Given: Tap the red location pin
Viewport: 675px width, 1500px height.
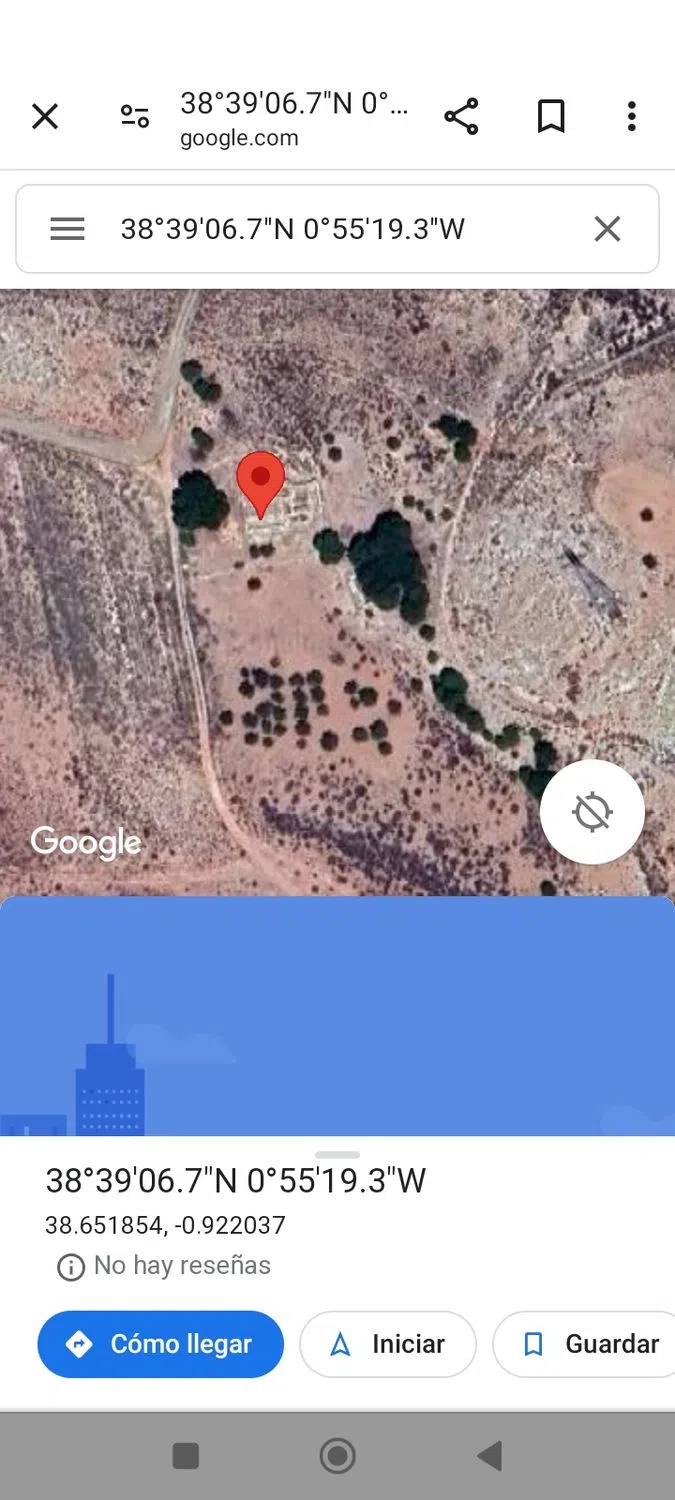Looking at the screenshot, I should 260,482.
